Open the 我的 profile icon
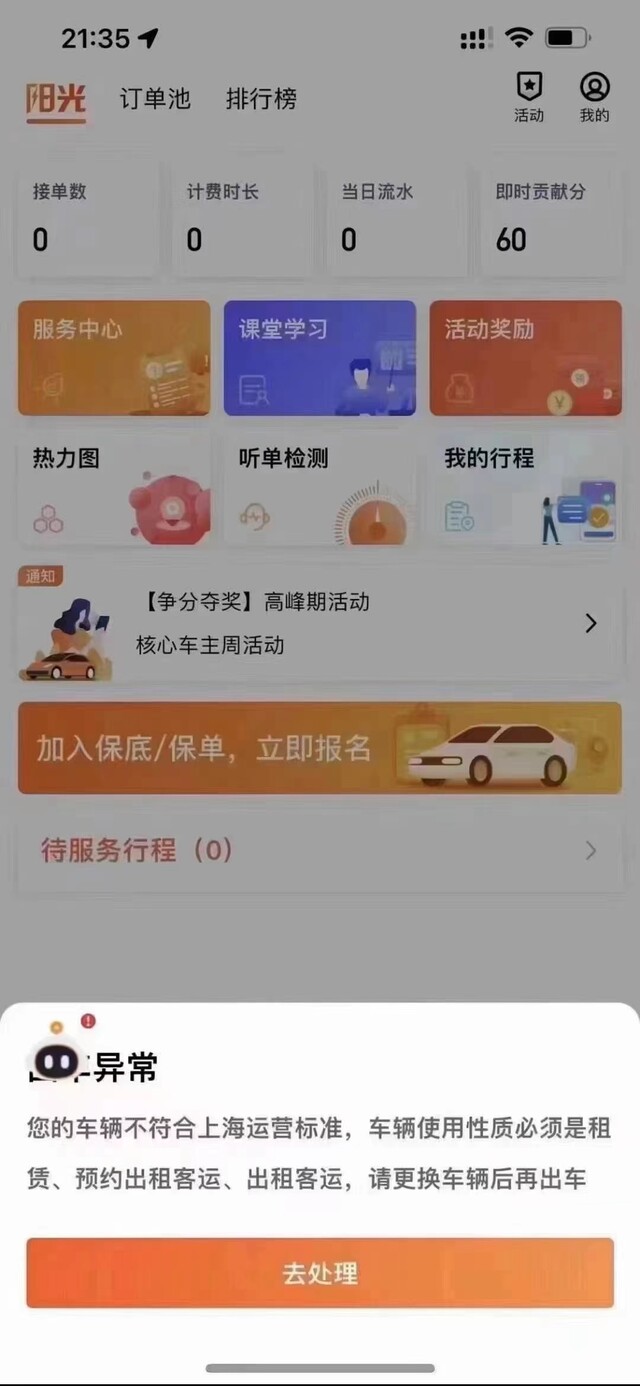This screenshot has width=640, height=1386. point(594,98)
